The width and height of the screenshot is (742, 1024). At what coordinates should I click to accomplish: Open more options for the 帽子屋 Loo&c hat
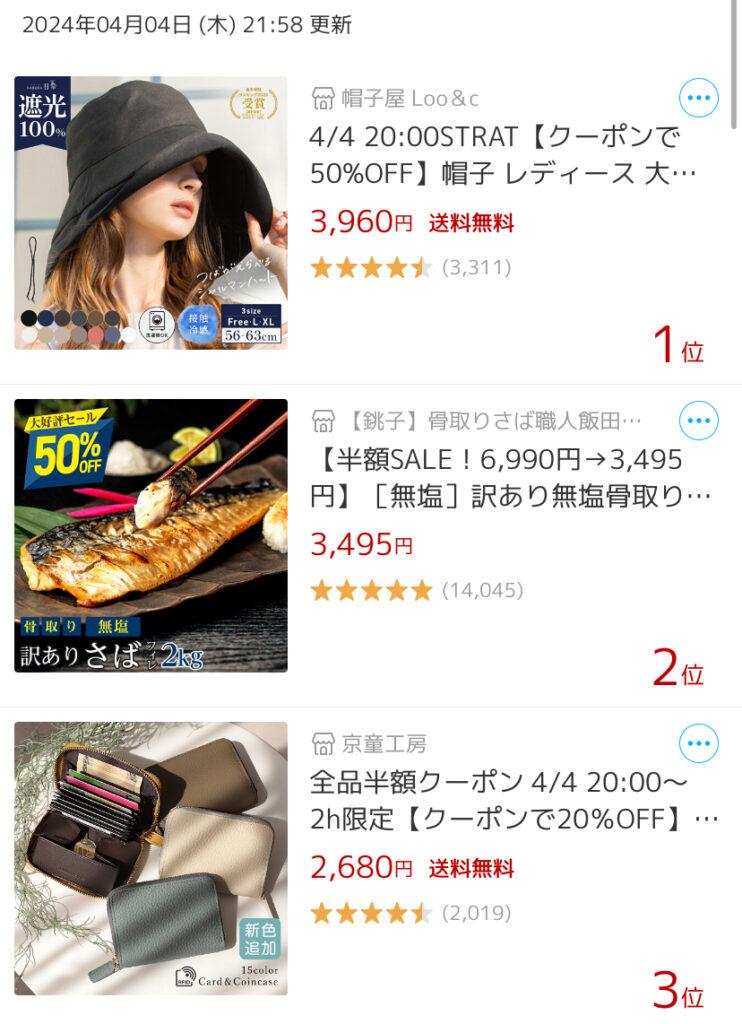pyautogui.click(x=698, y=98)
